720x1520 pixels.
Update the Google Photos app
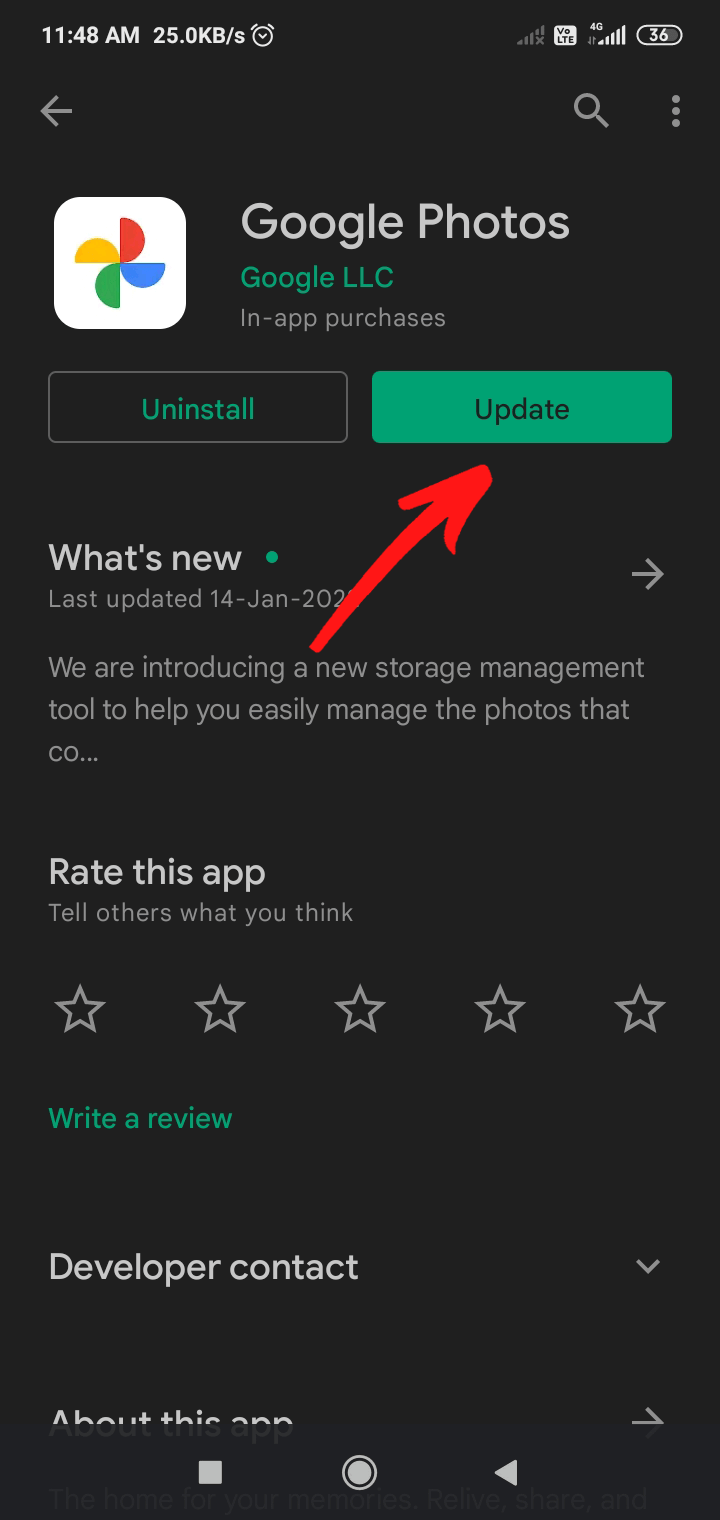click(522, 407)
